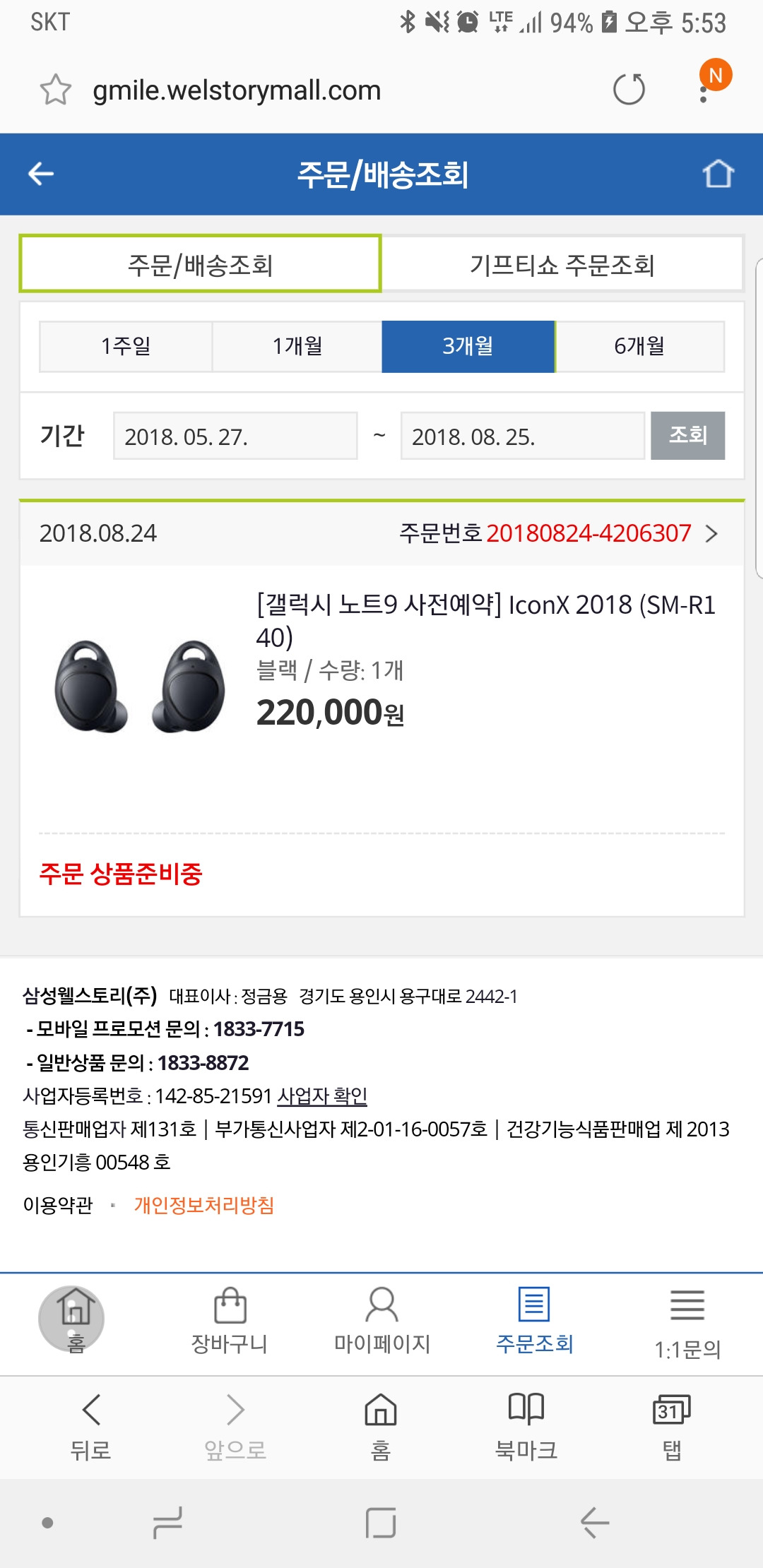Tap the home icon in the blue header
Screen dimensions: 763x1568
pos(718,174)
